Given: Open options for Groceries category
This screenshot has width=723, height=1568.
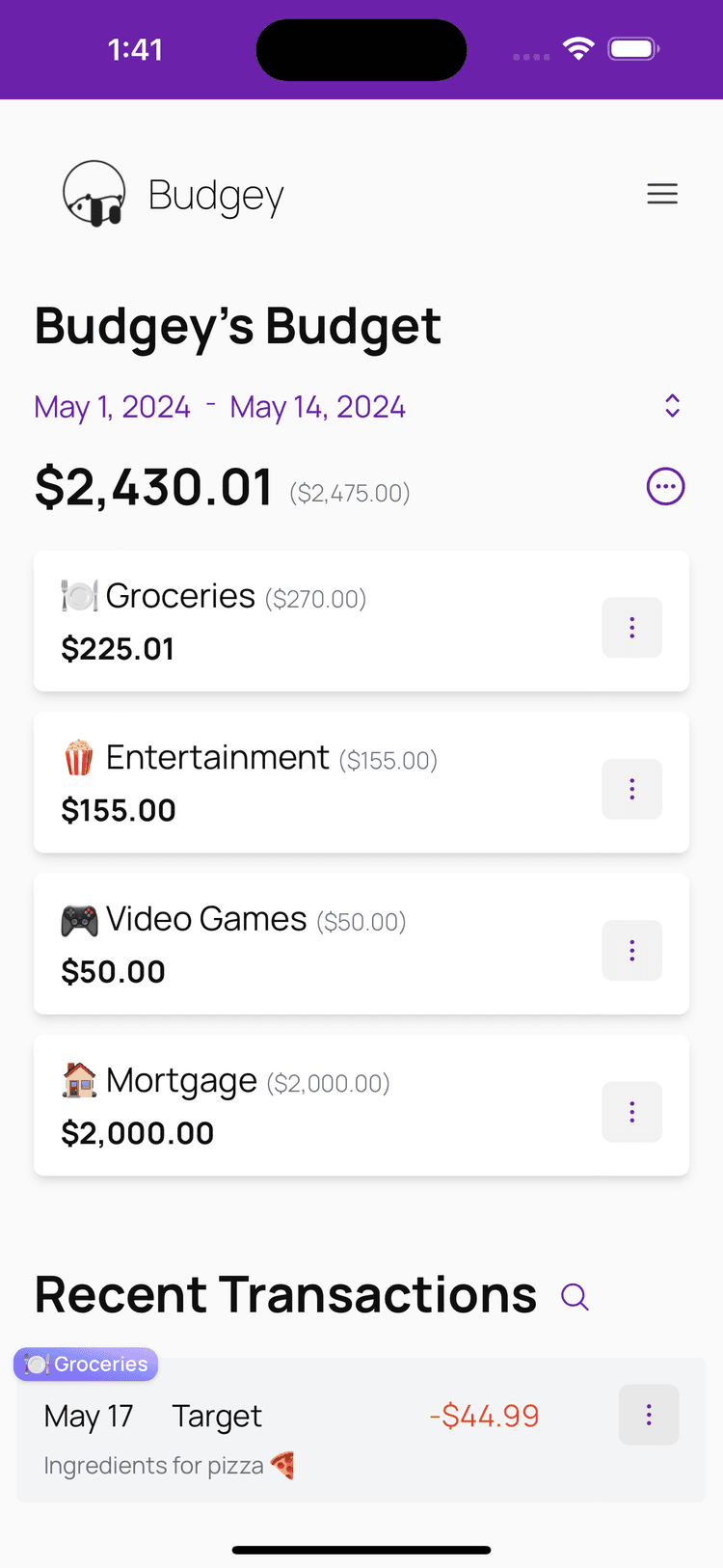Looking at the screenshot, I should (x=631, y=628).
